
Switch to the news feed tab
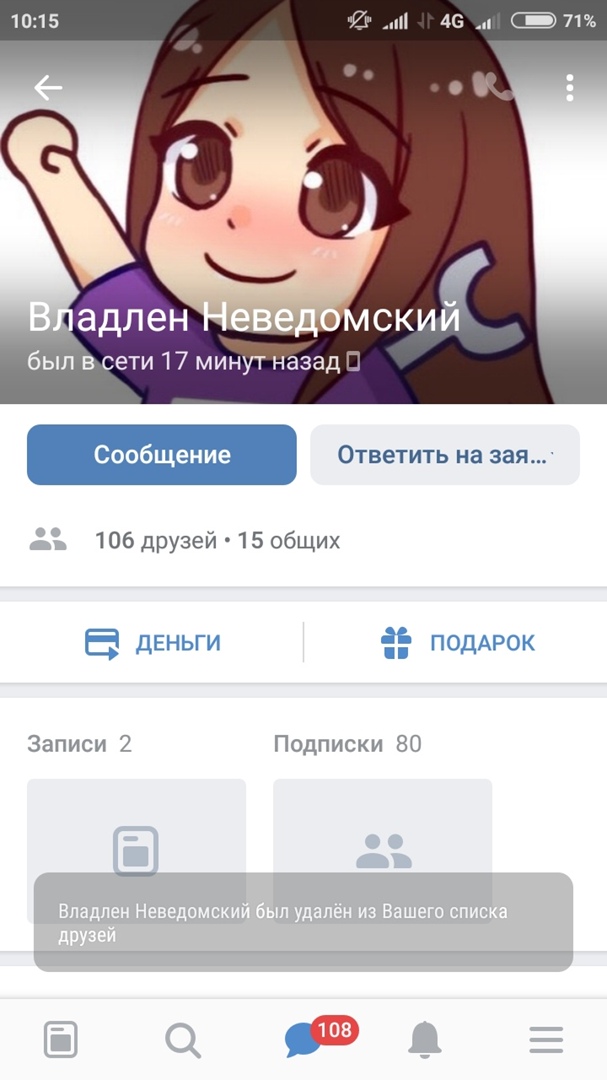pos(61,1040)
